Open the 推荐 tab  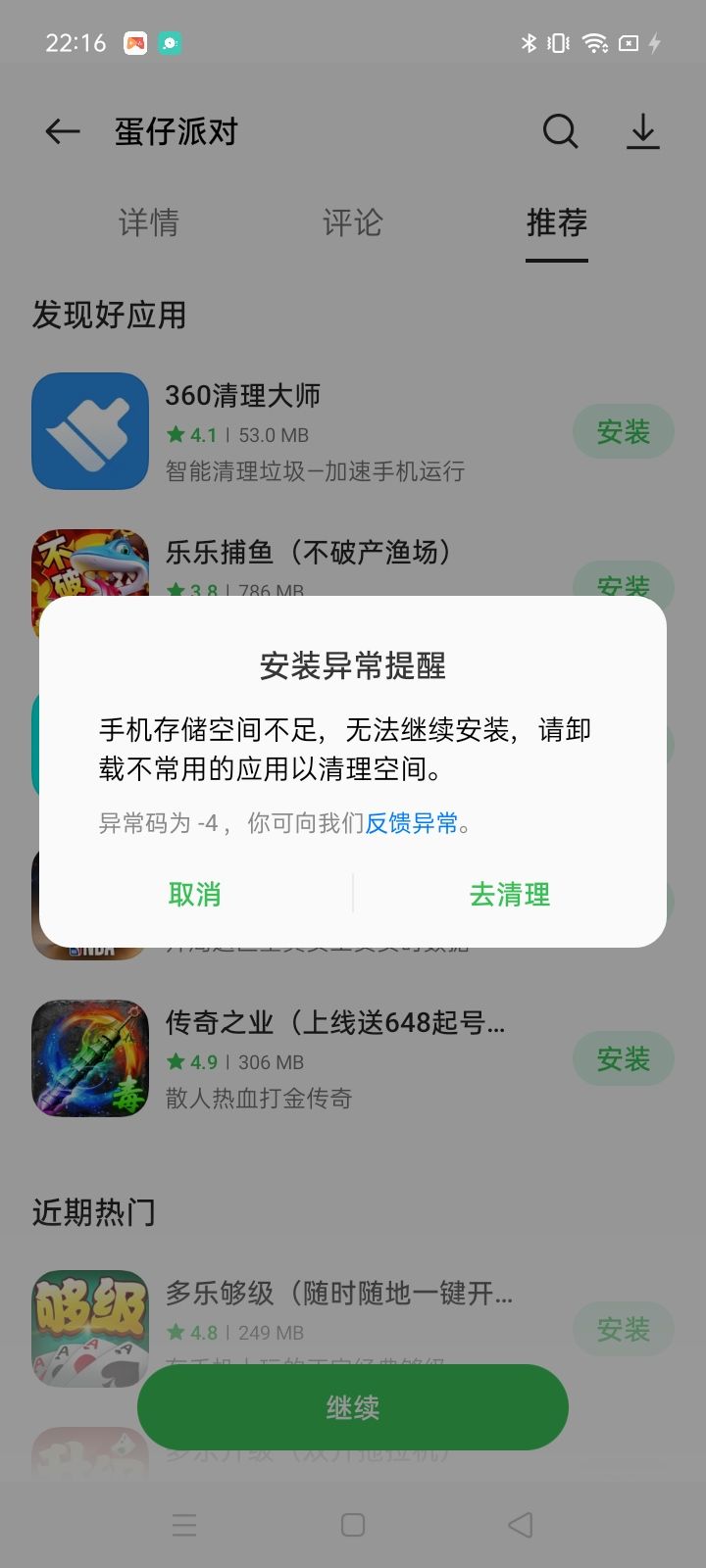tap(556, 224)
